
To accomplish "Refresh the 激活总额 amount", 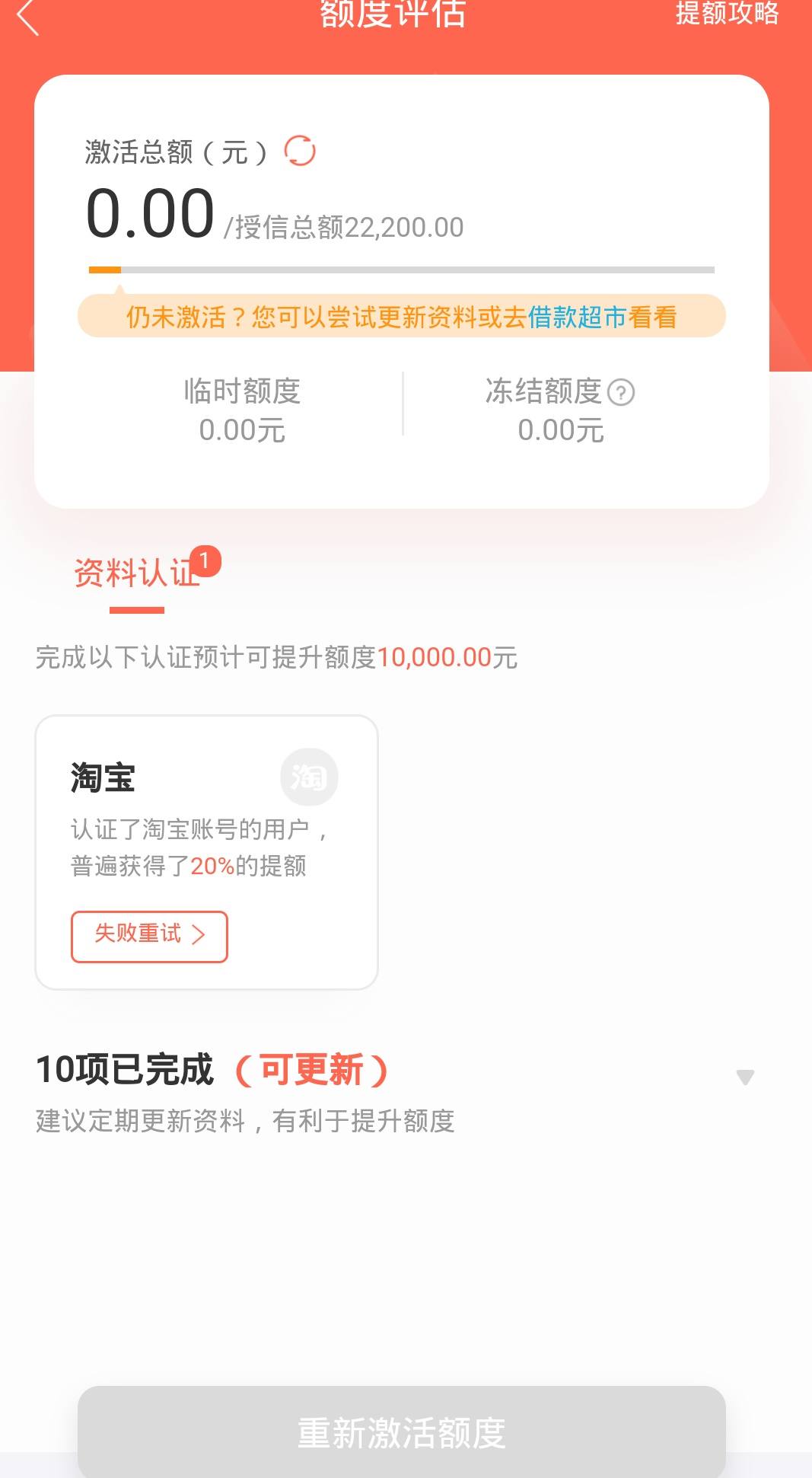I will coord(300,151).
